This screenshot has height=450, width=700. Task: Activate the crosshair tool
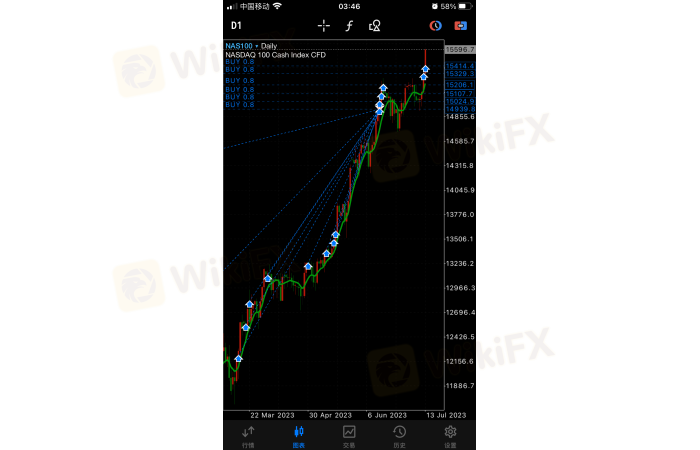[x=324, y=26]
